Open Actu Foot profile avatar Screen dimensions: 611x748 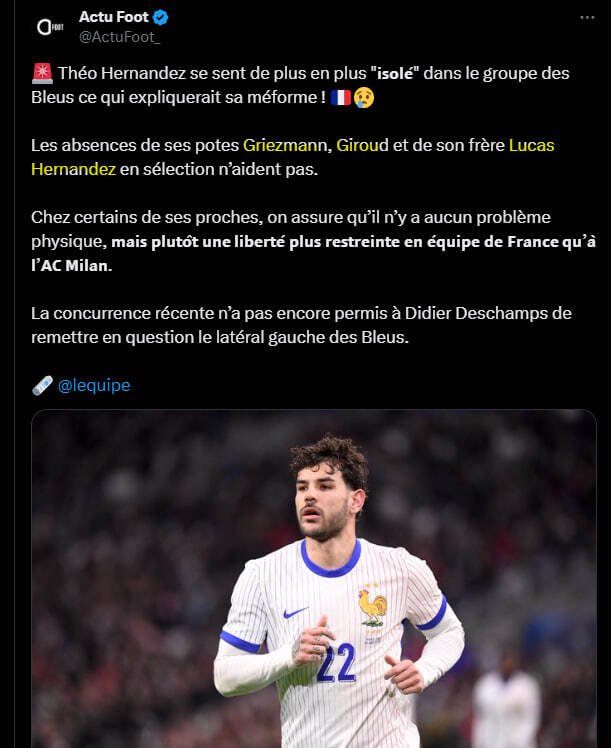click(x=50, y=27)
